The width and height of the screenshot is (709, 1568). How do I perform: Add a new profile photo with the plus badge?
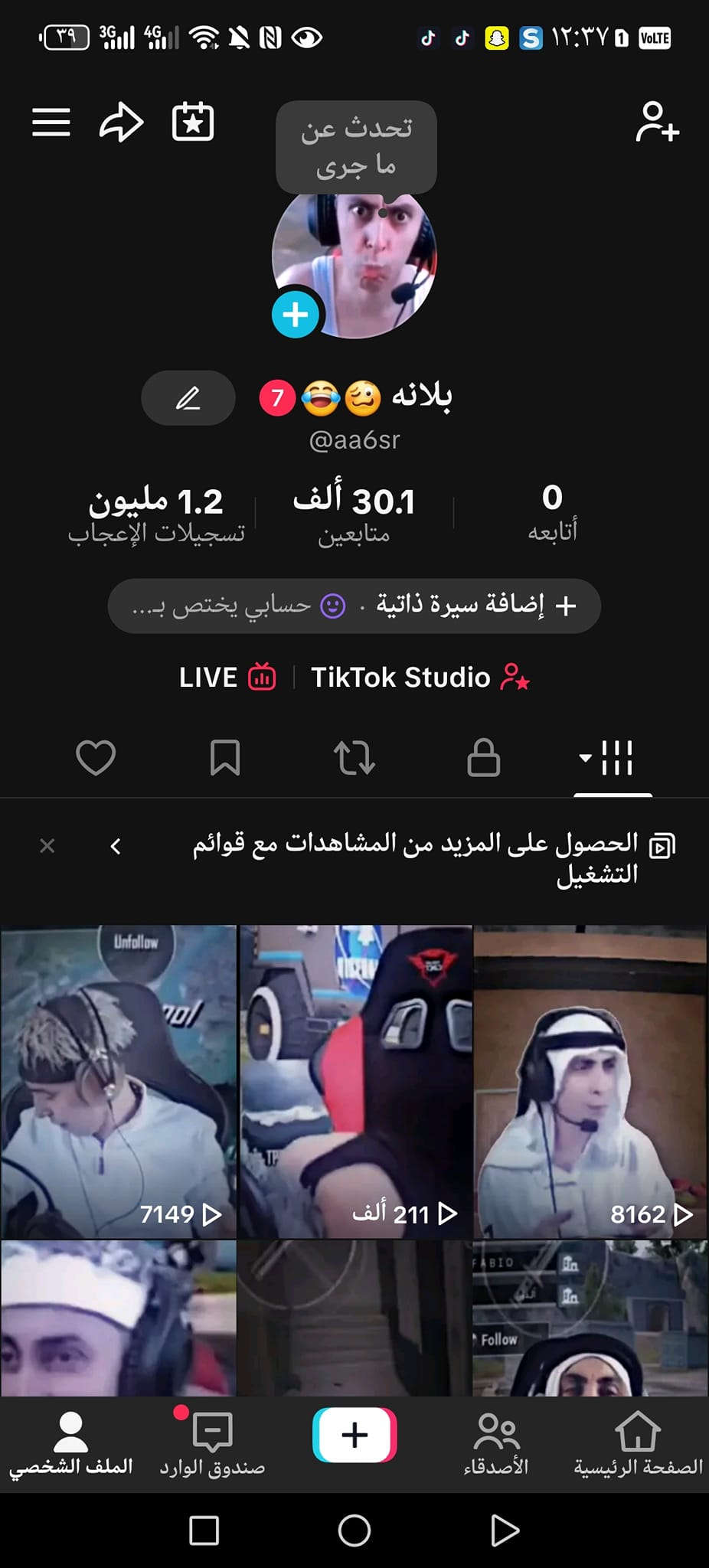point(296,314)
